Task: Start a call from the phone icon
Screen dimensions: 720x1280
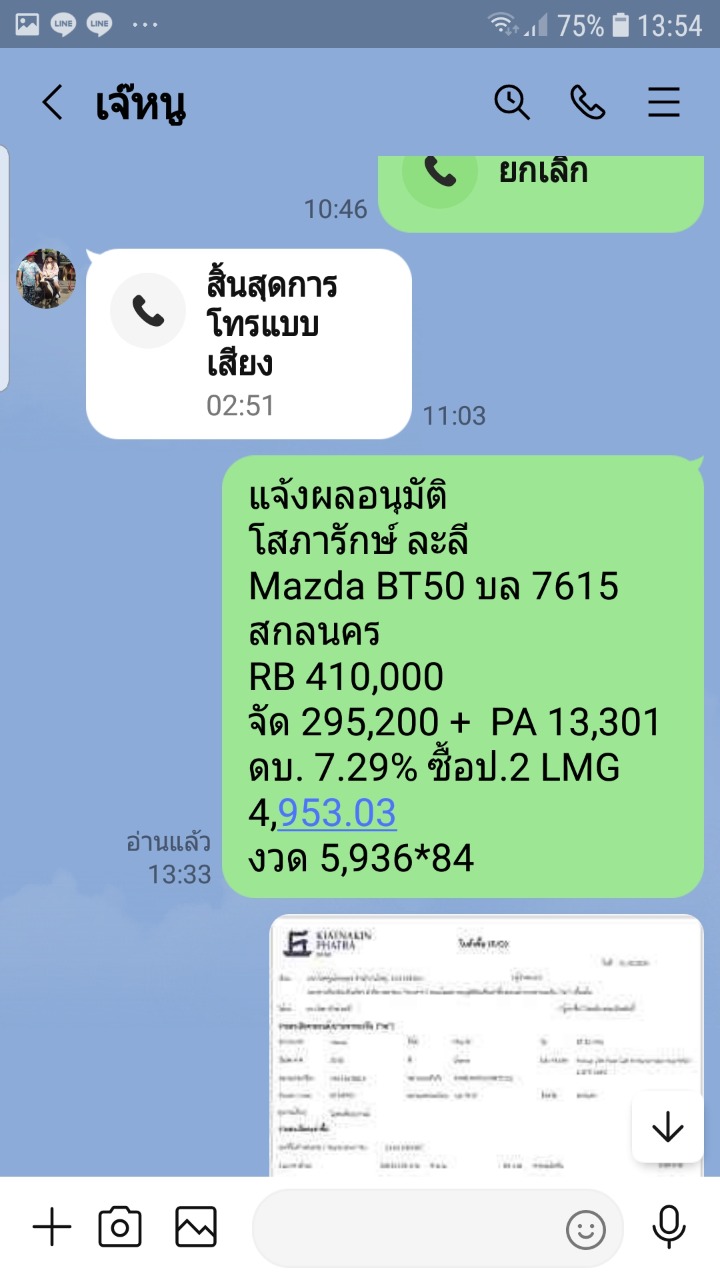Action: click(x=588, y=102)
